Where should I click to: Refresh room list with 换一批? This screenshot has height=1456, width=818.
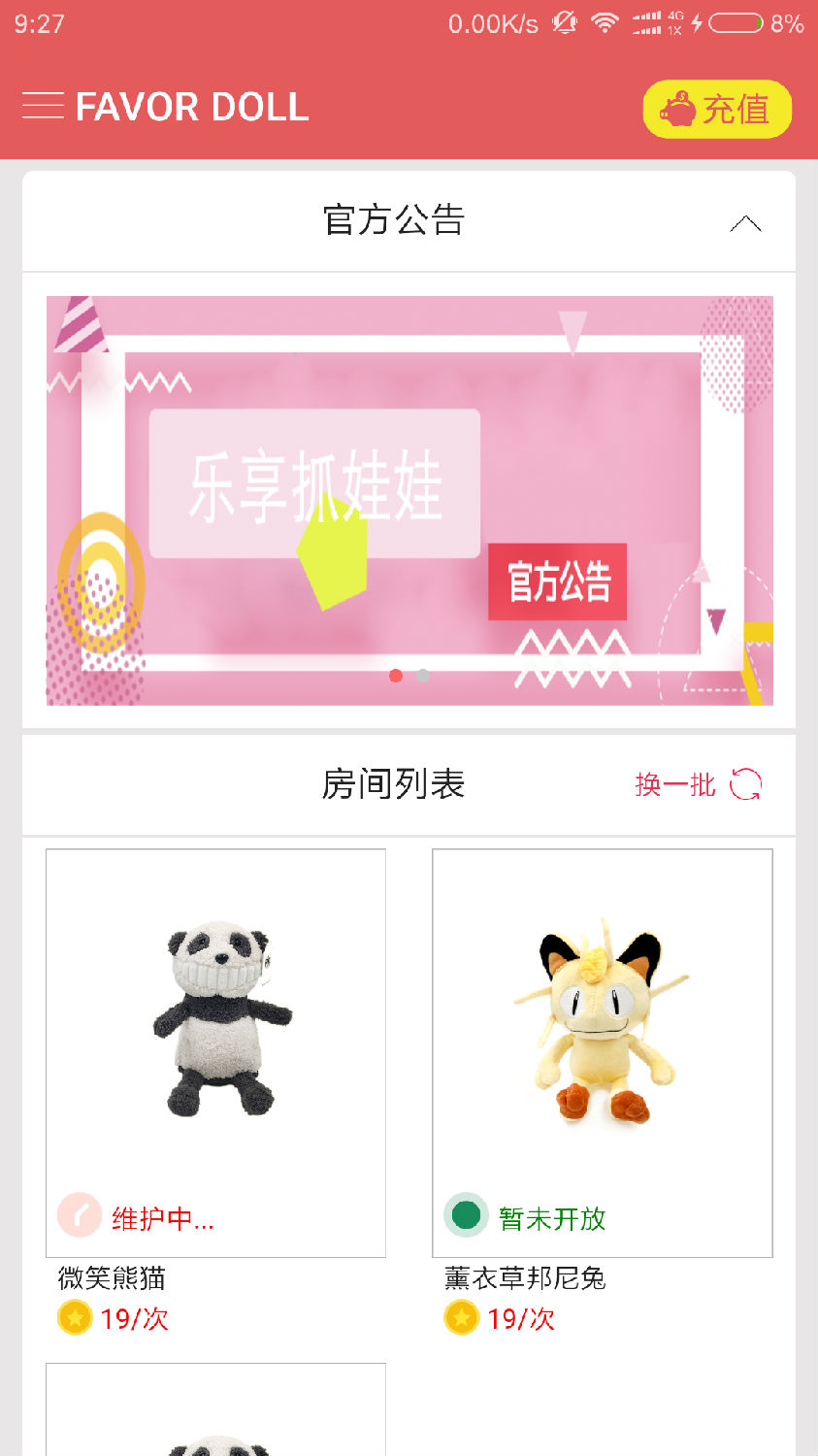(699, 784)
